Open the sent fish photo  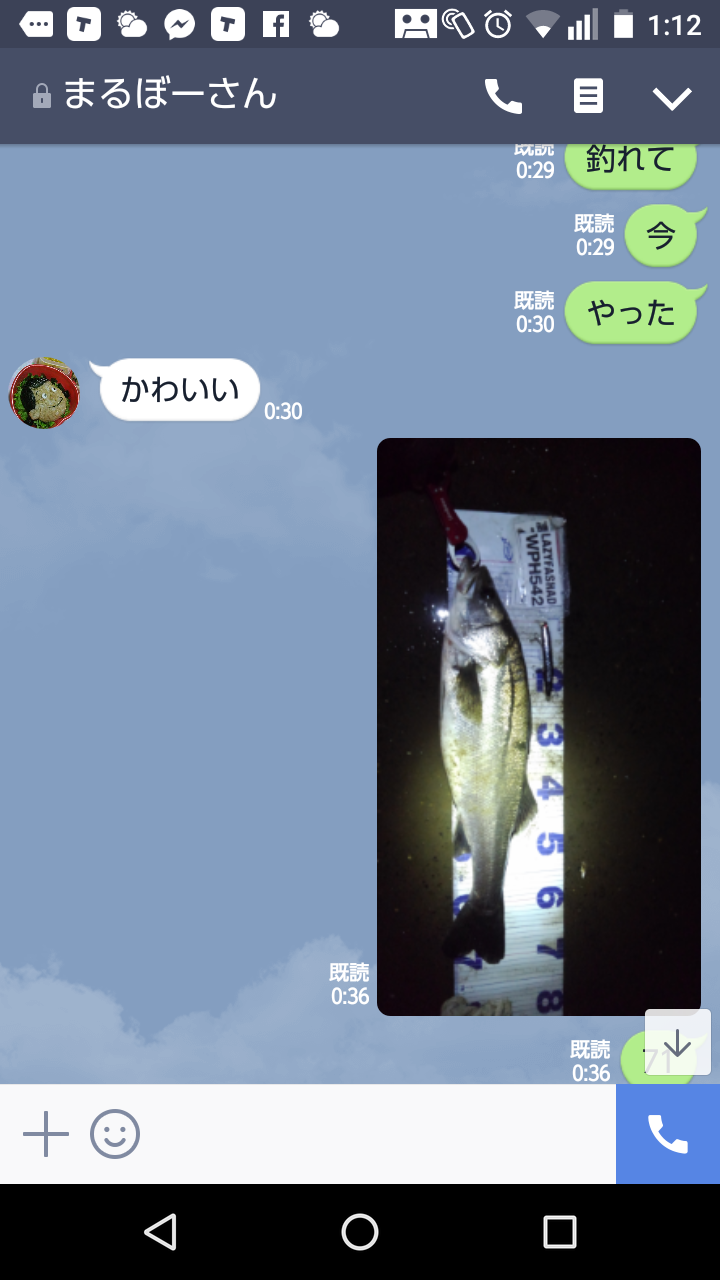[x=539, y=727]
